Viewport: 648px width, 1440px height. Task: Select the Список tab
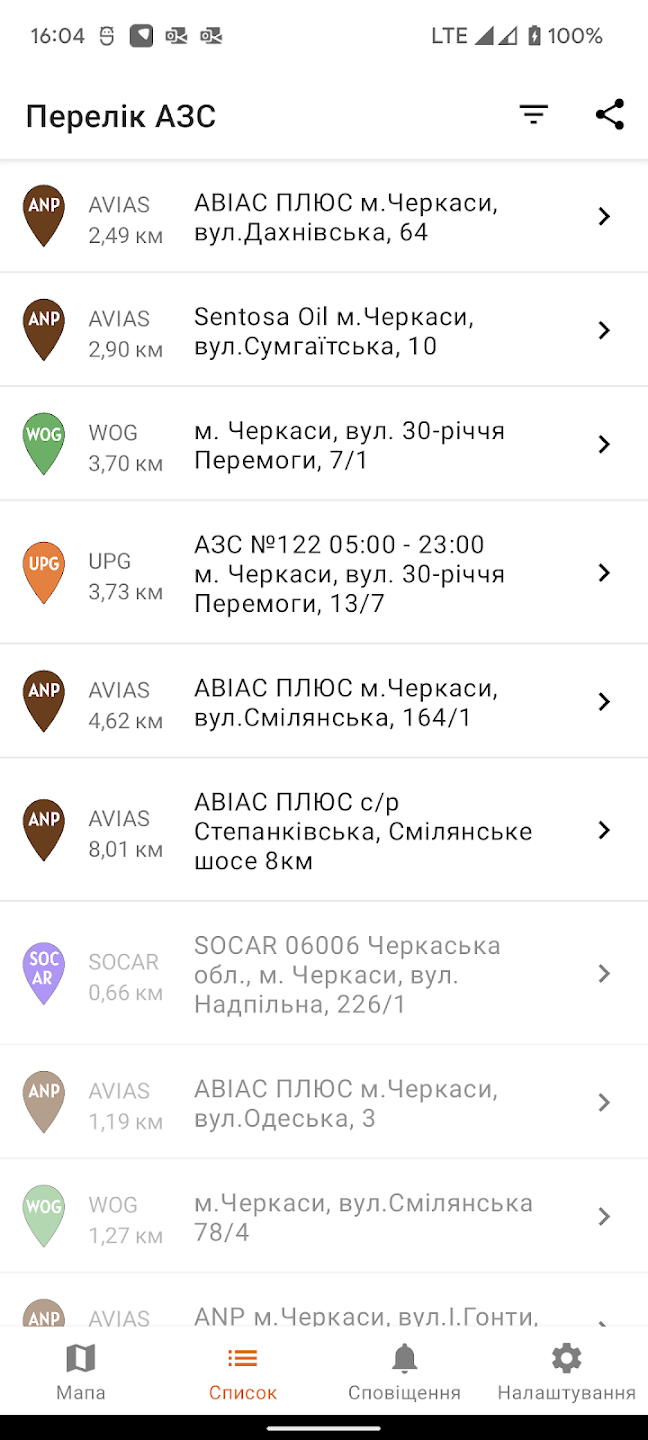(243, 1371)
